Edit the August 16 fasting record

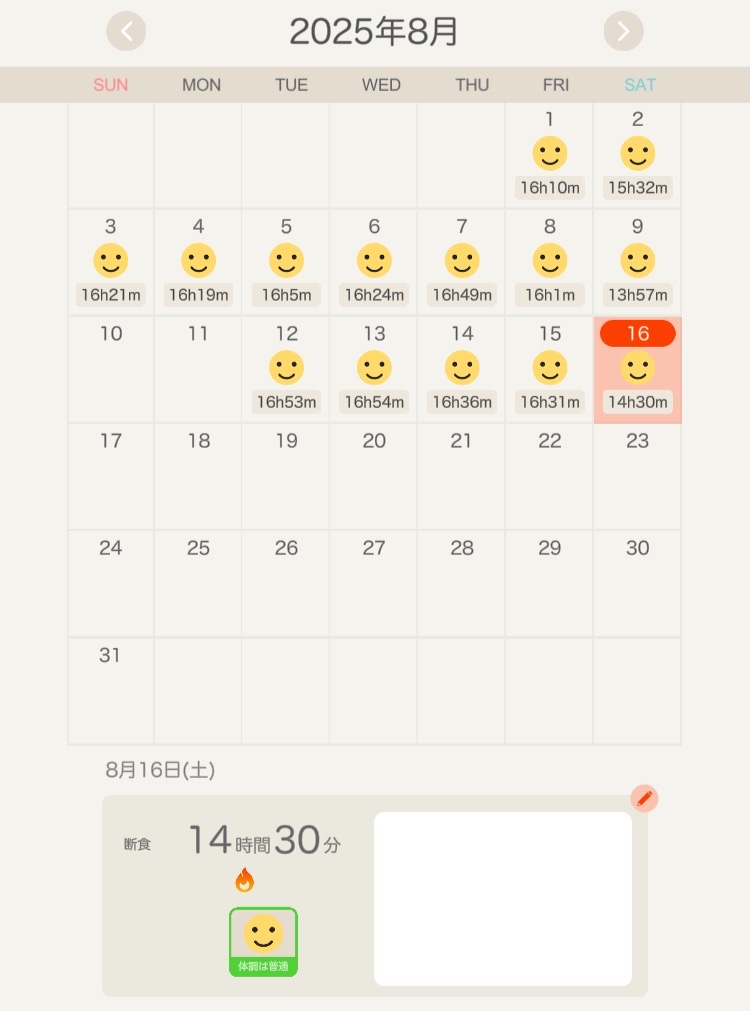click(644, 798)
